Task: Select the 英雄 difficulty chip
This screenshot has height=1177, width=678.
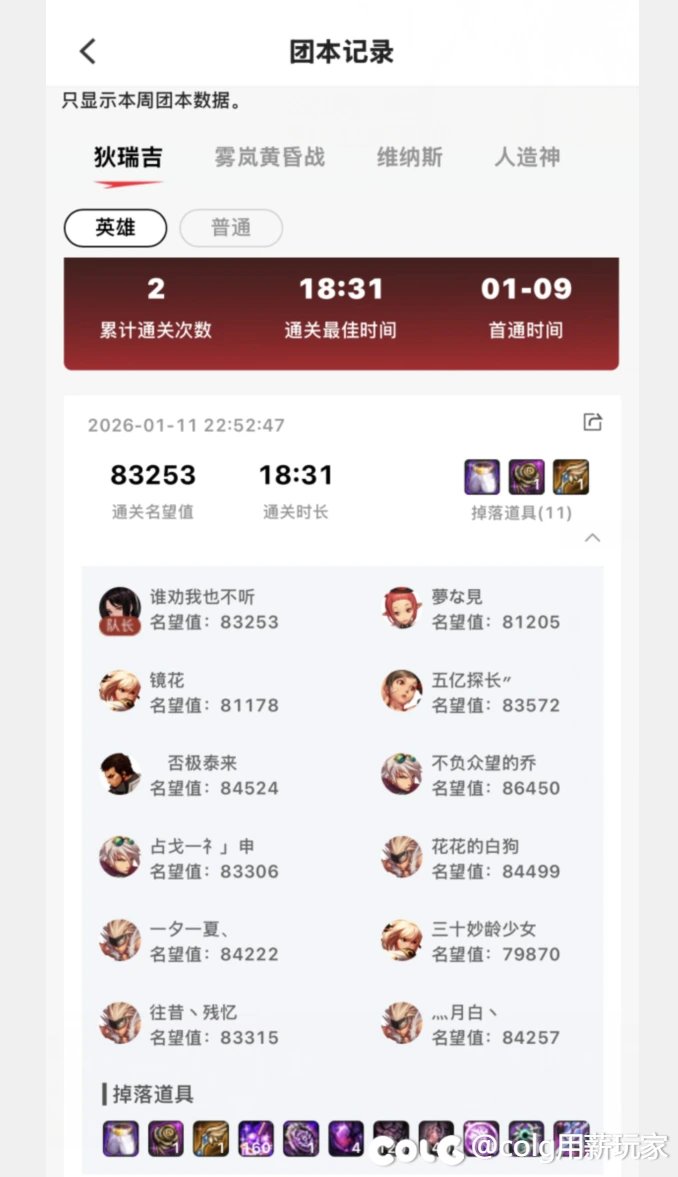Action: tap(115, 228)
